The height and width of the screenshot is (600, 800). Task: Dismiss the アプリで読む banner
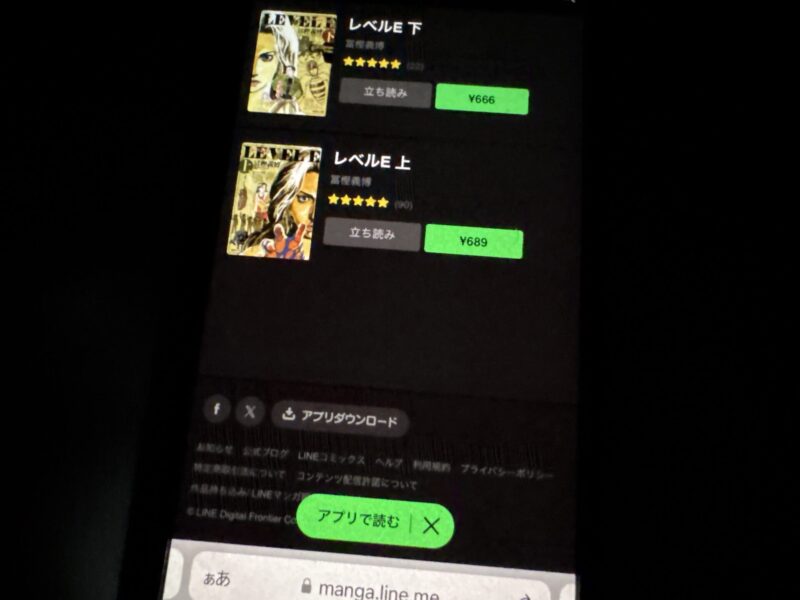(x=431, y=526)
